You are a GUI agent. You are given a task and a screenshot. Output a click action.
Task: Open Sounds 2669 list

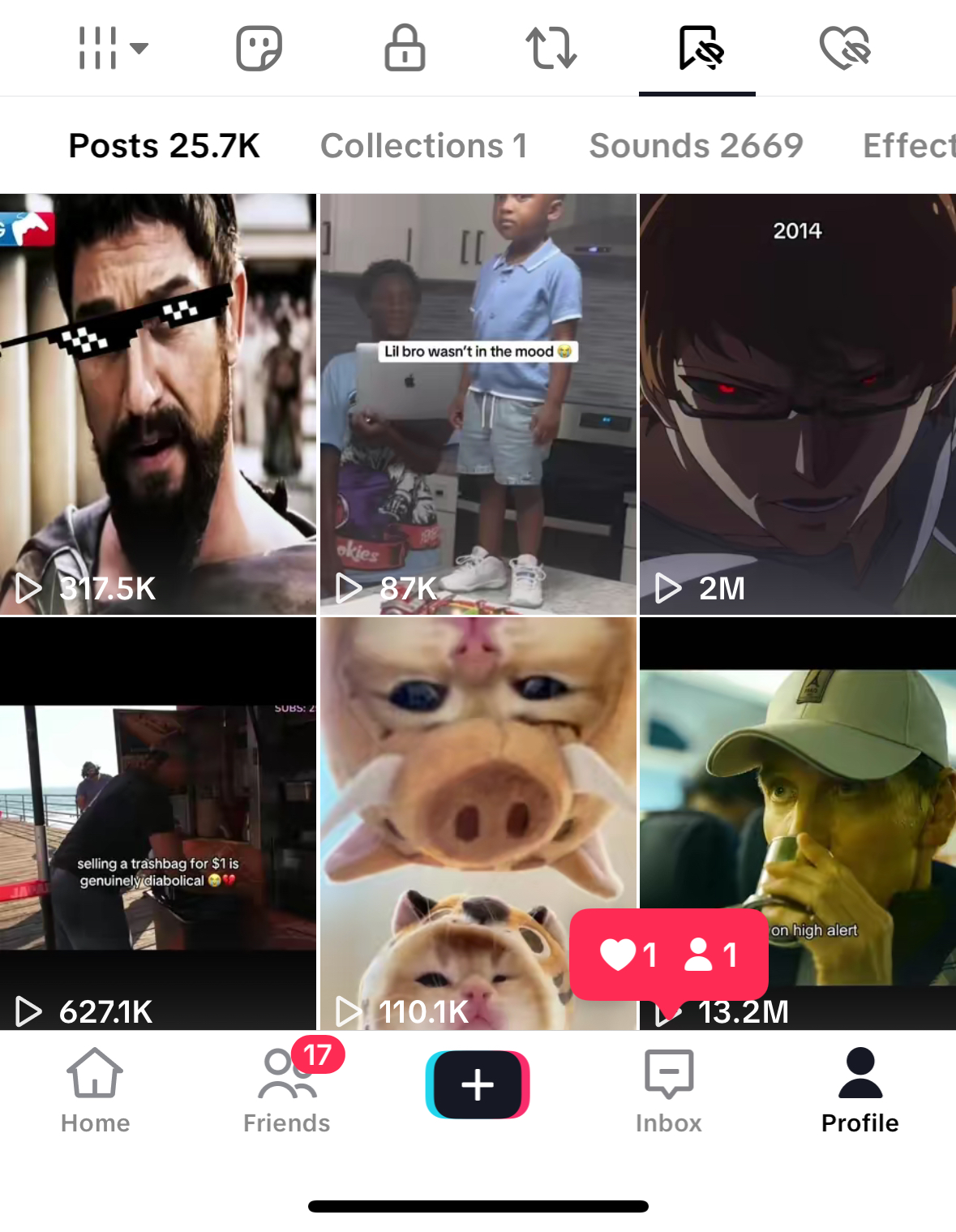pos(696,146)
